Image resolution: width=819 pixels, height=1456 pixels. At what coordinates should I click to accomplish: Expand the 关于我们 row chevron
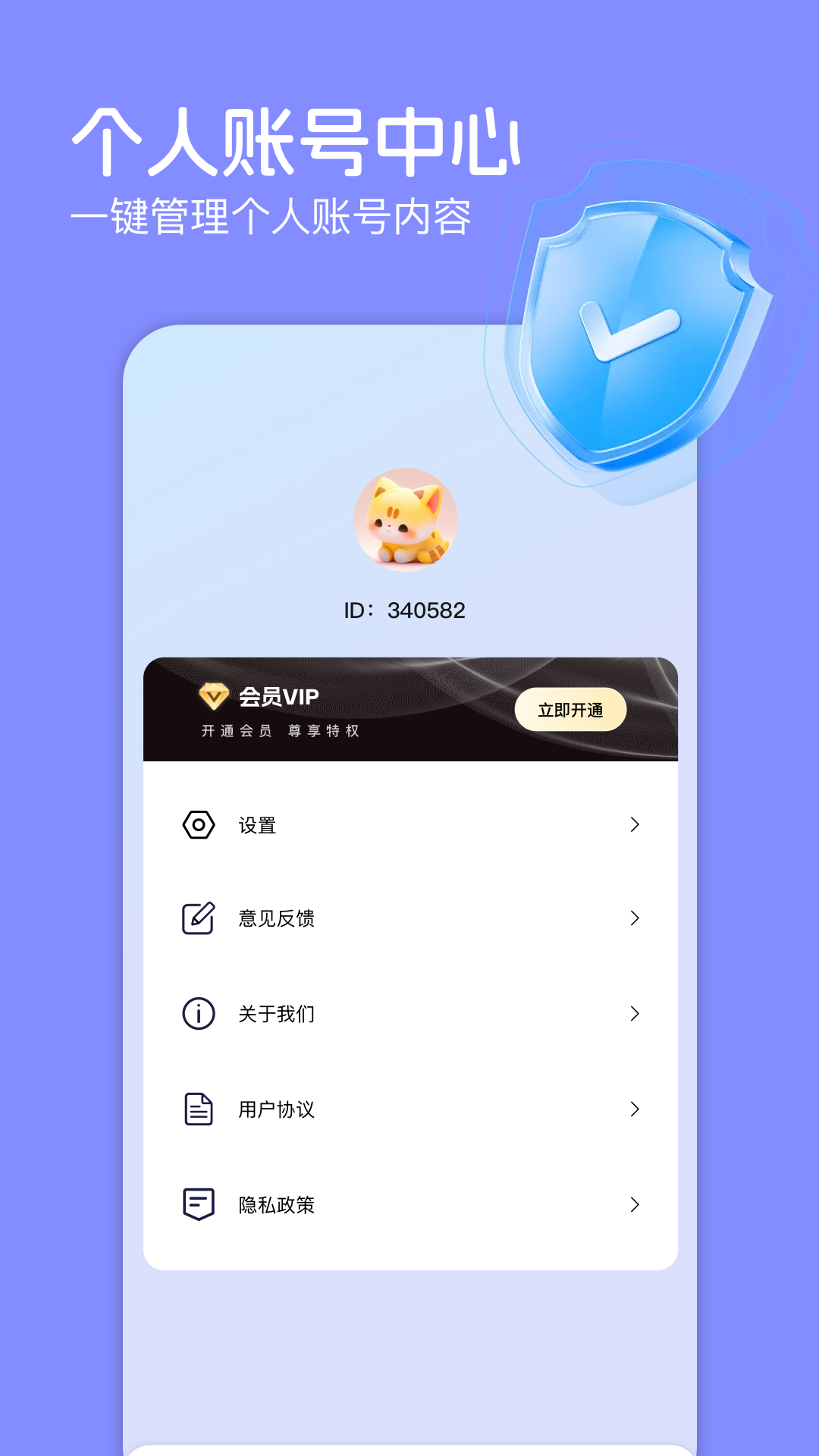coord(635,1013)
